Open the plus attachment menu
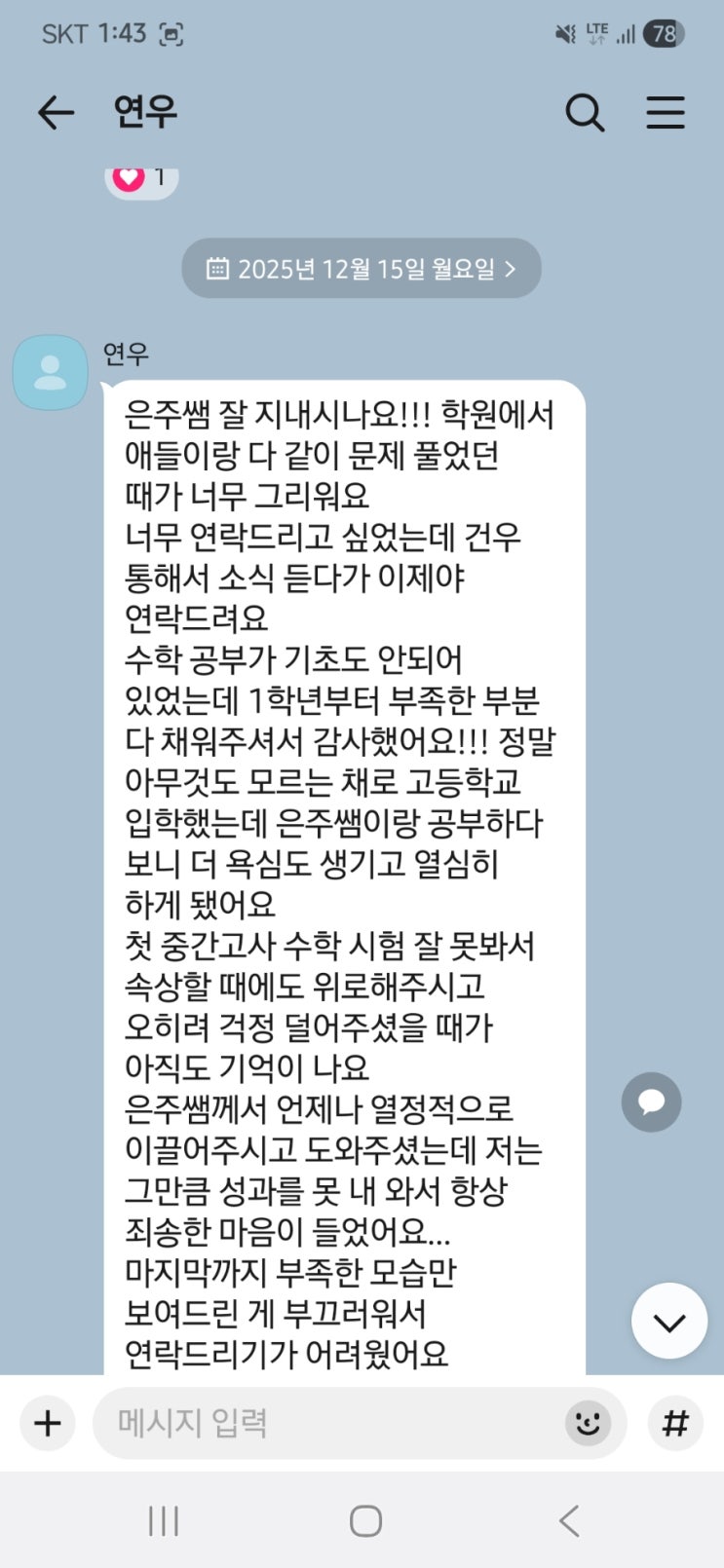Viewport: 724px width, 1568px height. (x=48, y=1423)
